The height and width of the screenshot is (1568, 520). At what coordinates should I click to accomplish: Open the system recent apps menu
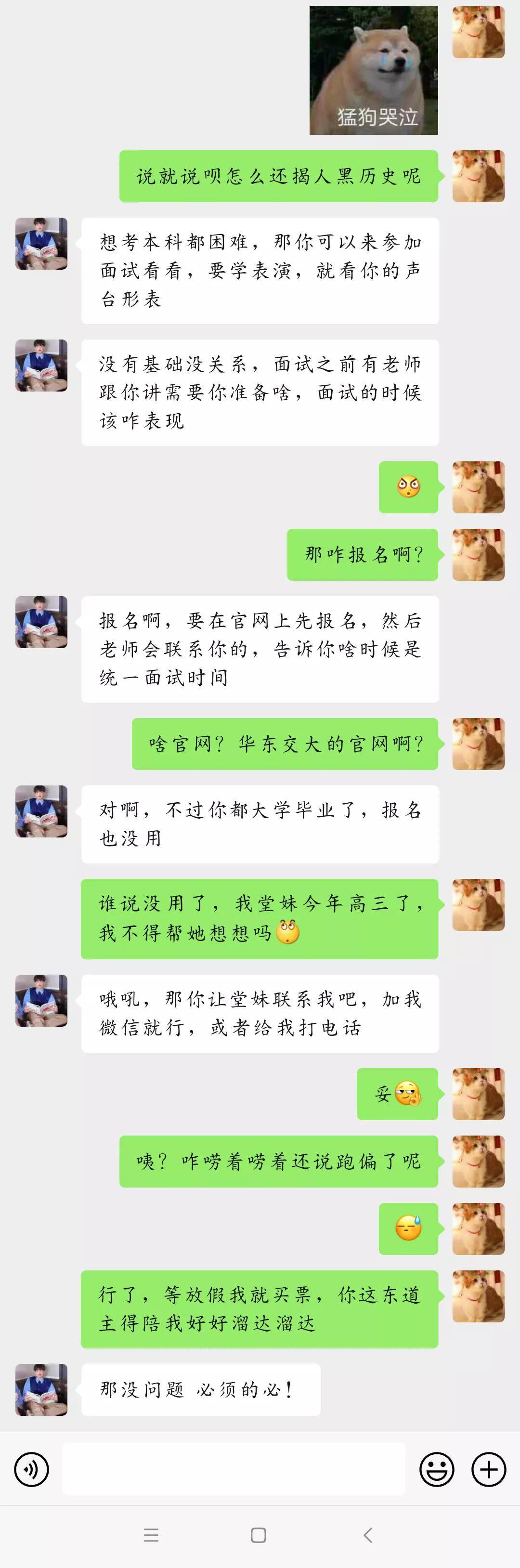(151, 1535)
